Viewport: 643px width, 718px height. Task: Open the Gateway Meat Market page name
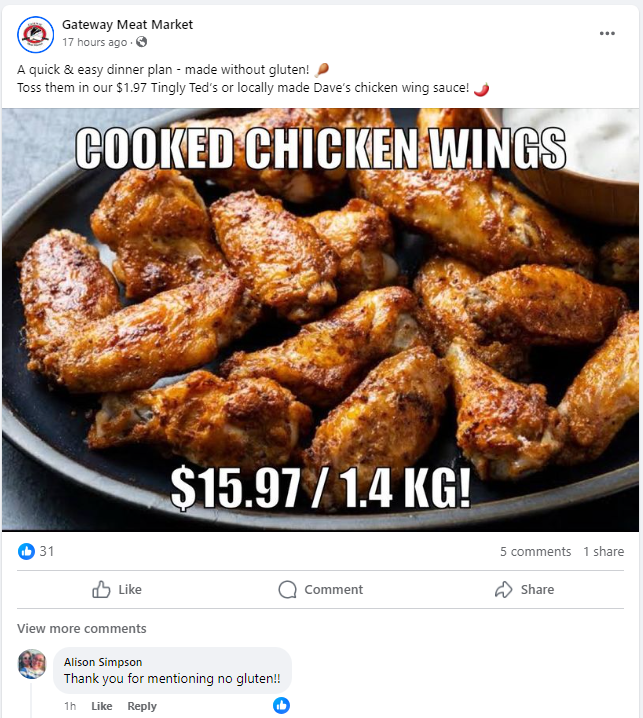(127, 24)
